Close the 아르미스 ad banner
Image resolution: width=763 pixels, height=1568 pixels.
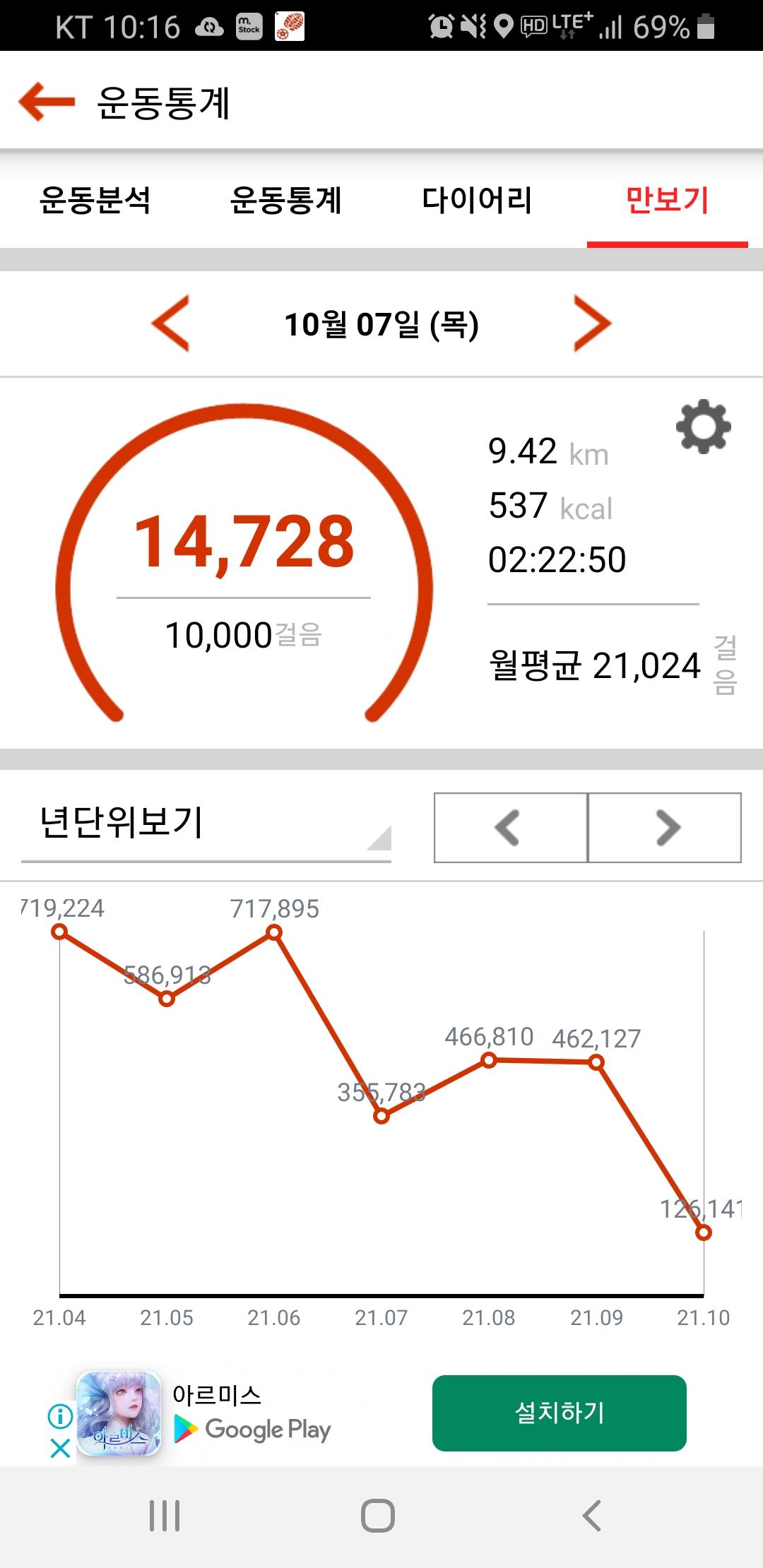click(x=61, y=1449)
